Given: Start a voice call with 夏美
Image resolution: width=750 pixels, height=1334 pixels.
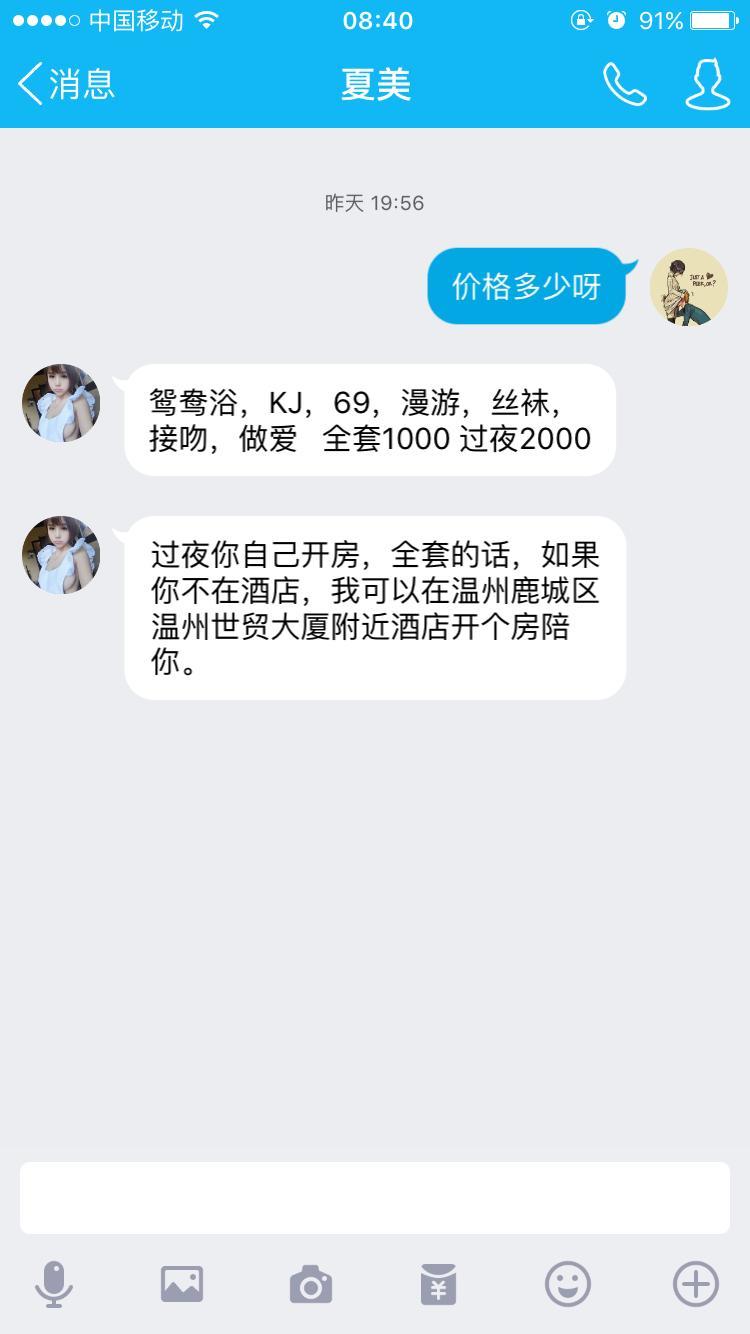Looking at the screenshot, I should coord(624,84).
